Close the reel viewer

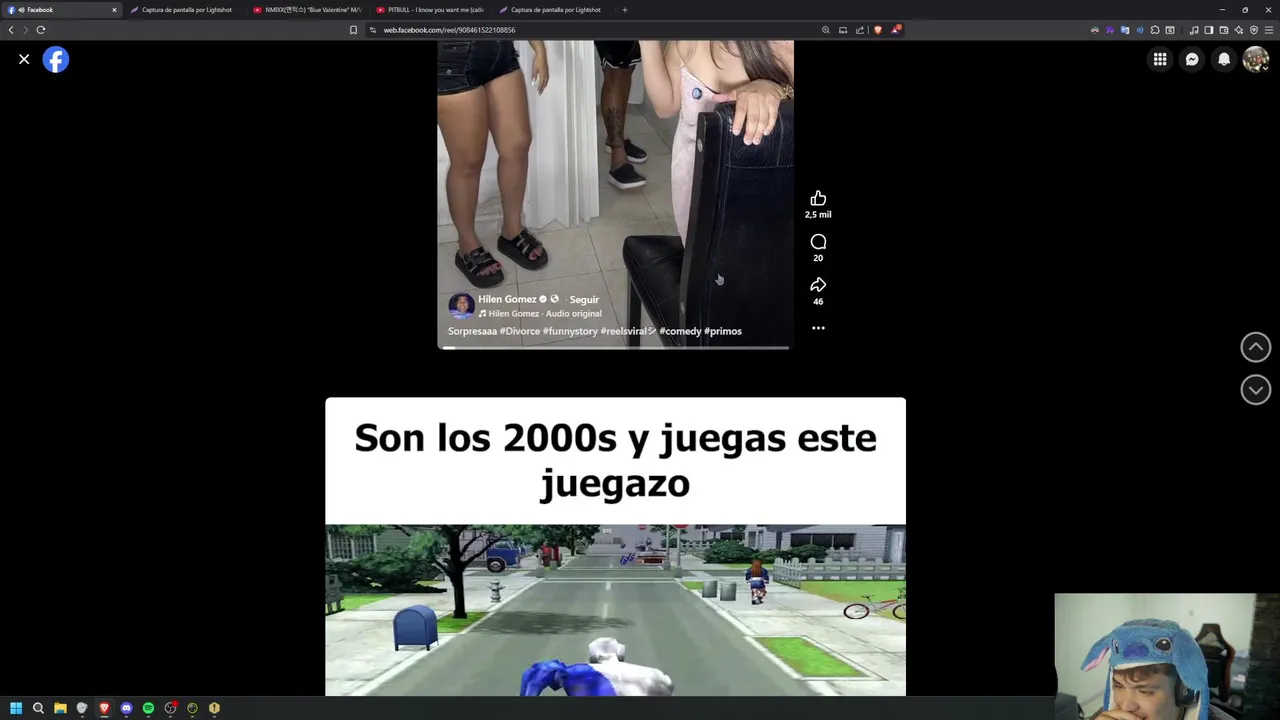(24, 60)
